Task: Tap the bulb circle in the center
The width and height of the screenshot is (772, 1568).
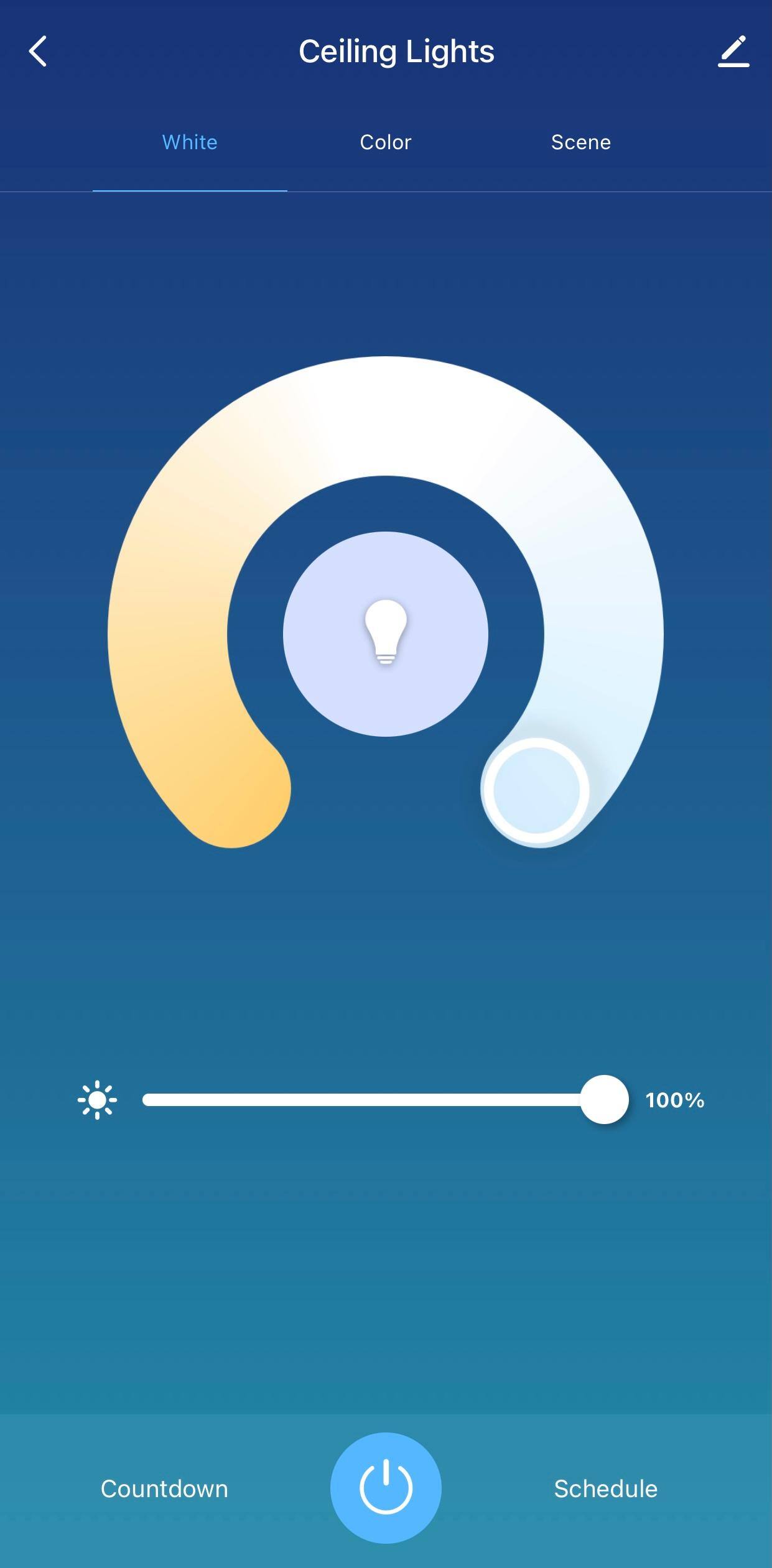Action: pos(386,634)
